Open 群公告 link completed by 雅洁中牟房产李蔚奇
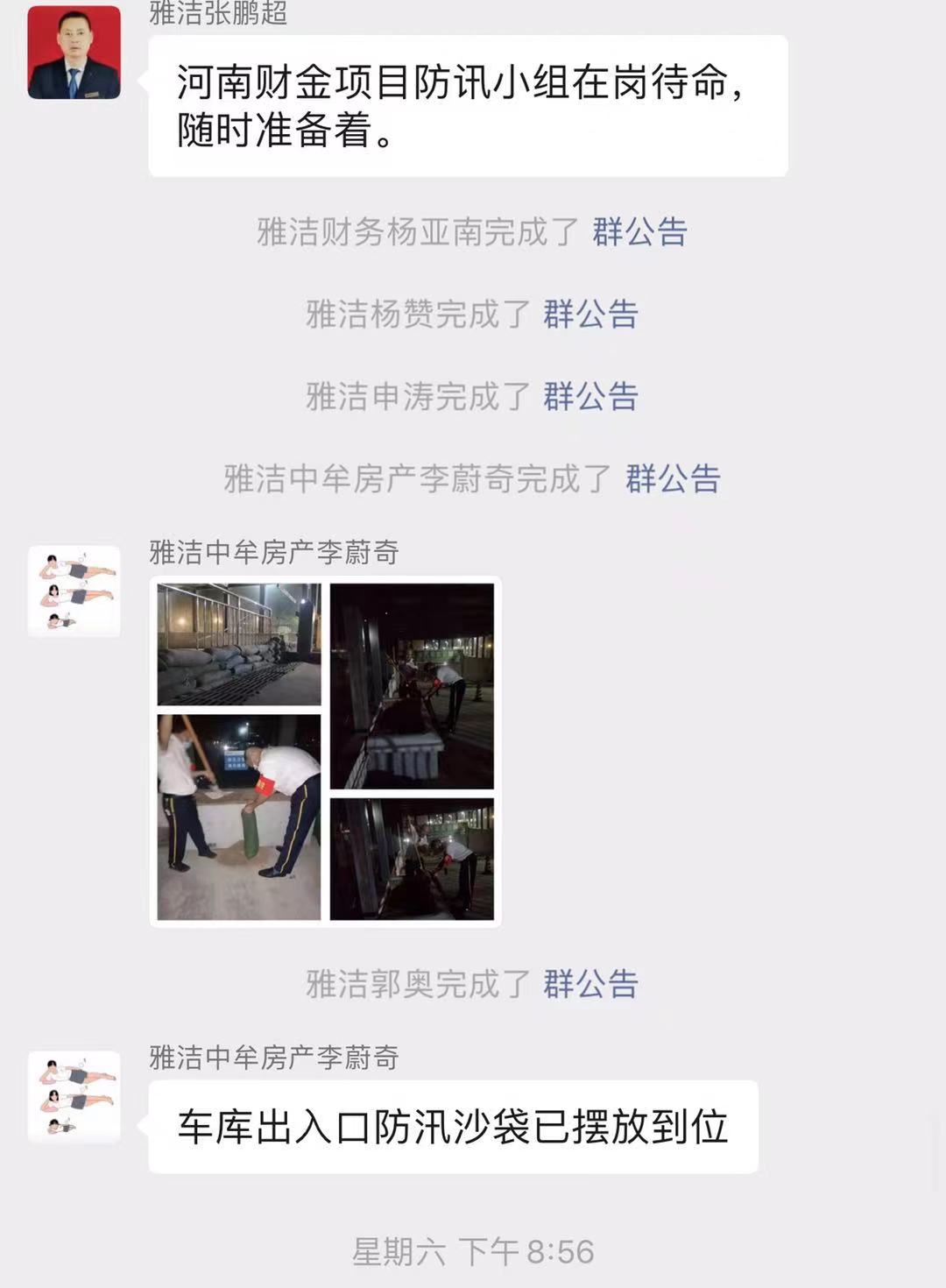Image resolution: width=946 pixels, height=1288 pixels. tap(672, 479)
